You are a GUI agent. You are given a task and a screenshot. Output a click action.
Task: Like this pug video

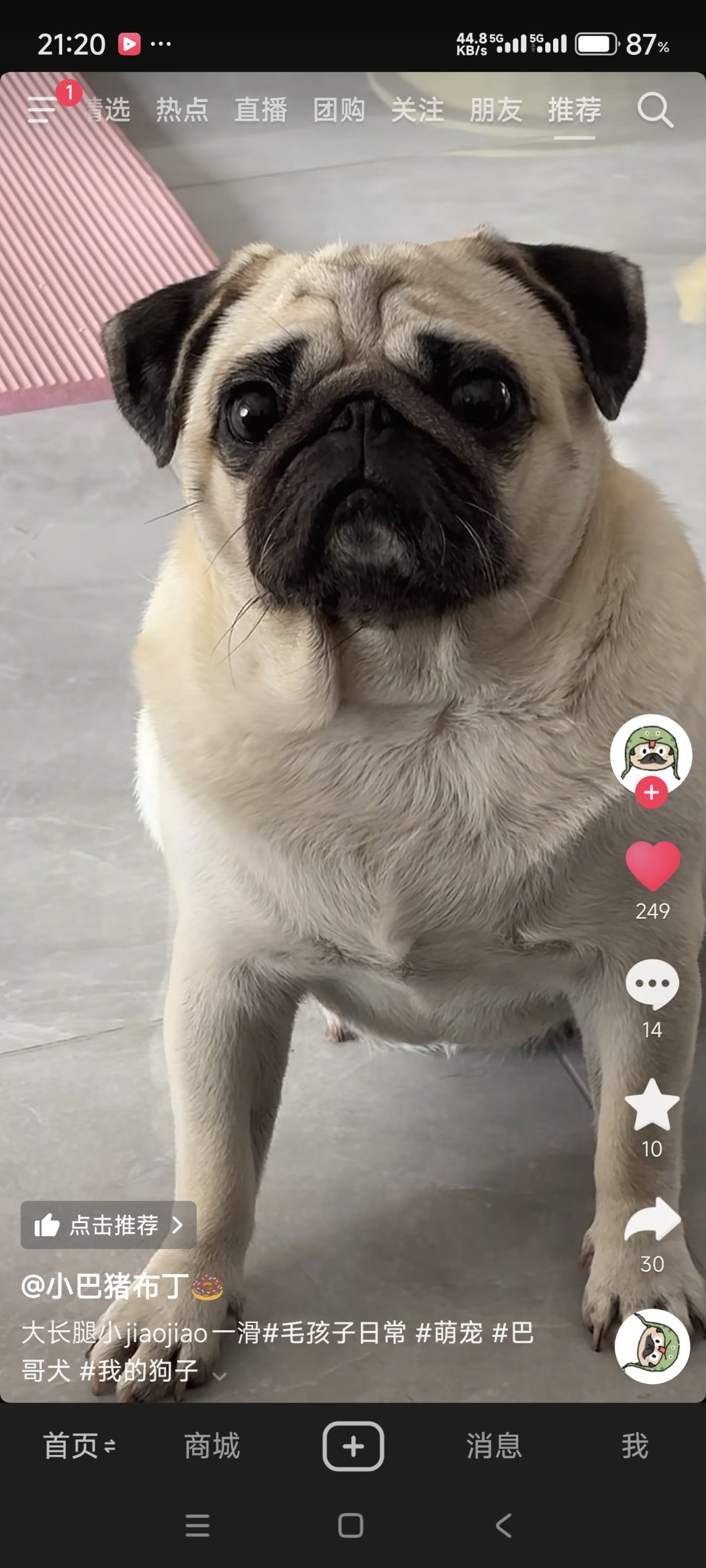pos(652,866)
